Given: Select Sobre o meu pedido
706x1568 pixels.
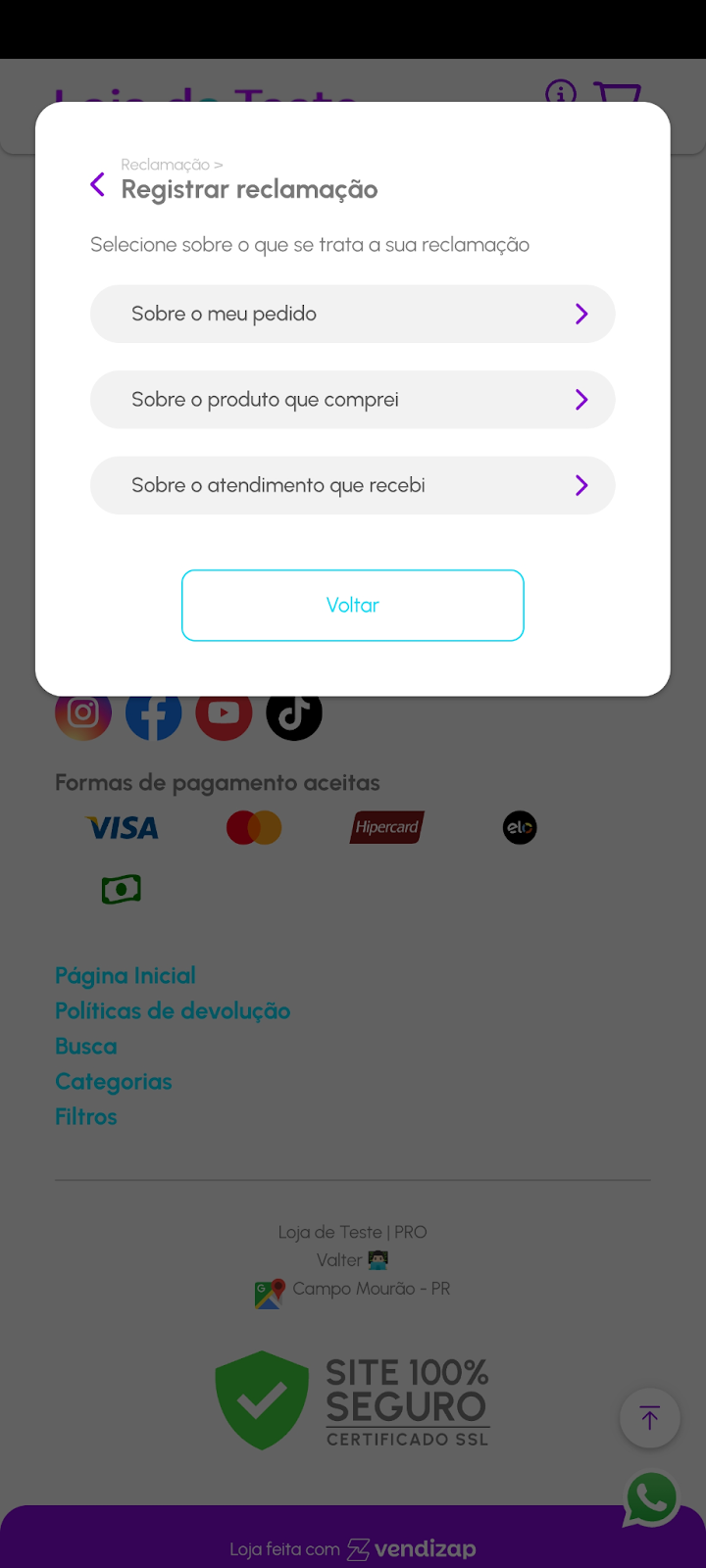Looking at the screenshot, I should pyautogui.click(x=352, y=314).
